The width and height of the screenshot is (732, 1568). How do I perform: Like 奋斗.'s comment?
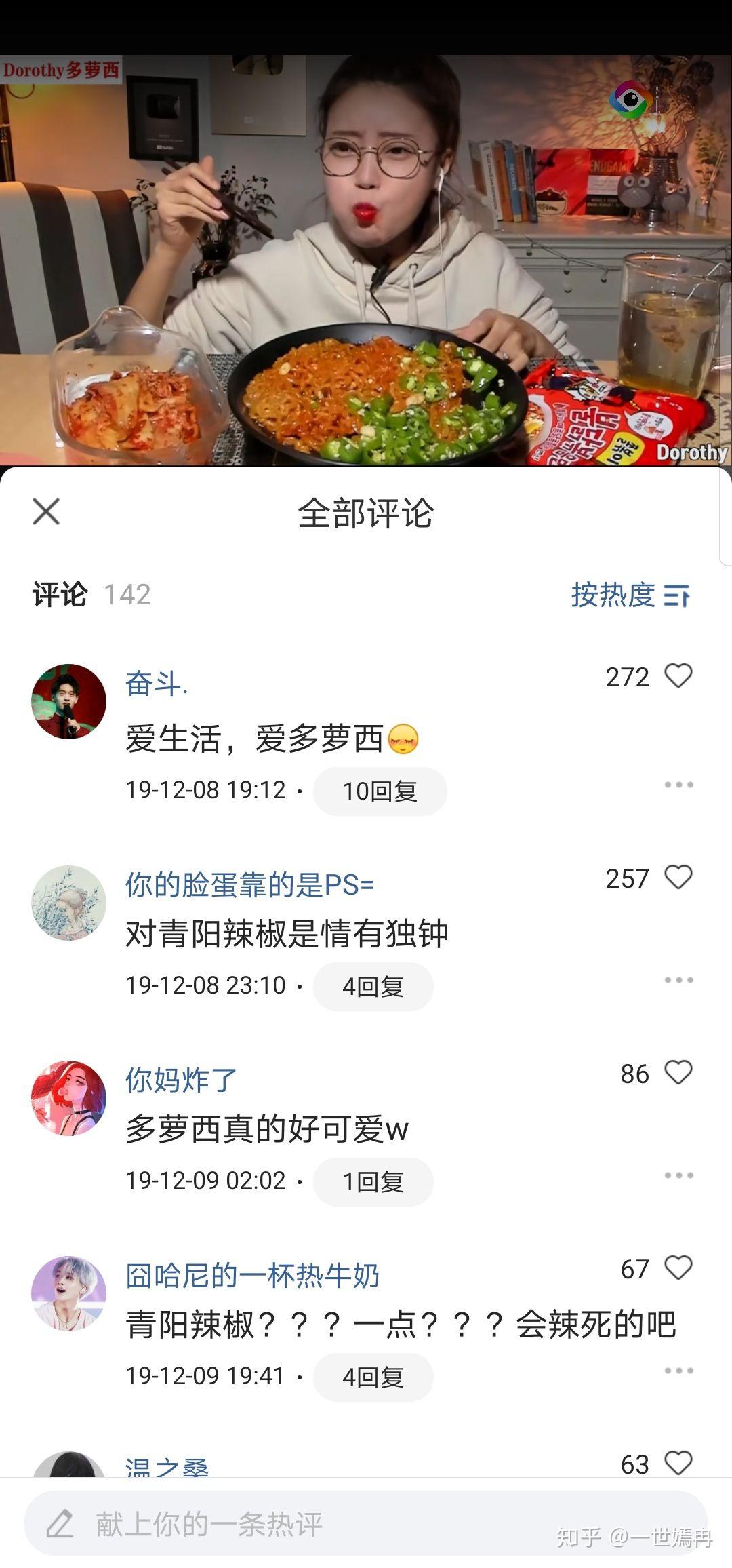678,676
